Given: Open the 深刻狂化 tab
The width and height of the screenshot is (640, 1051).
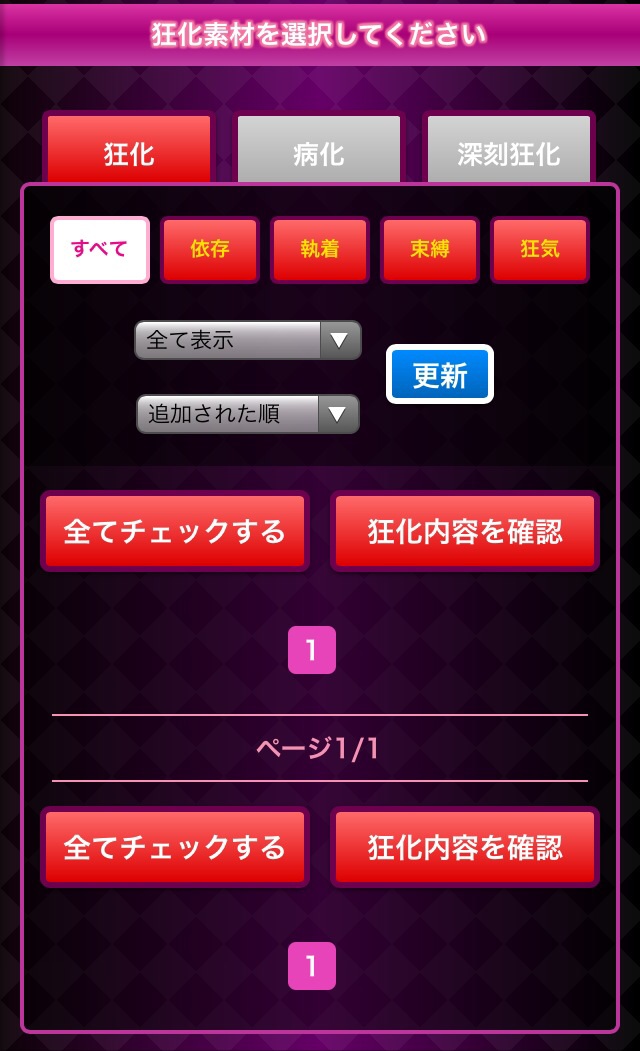Looking at the screenshot, I should [509, 152].
